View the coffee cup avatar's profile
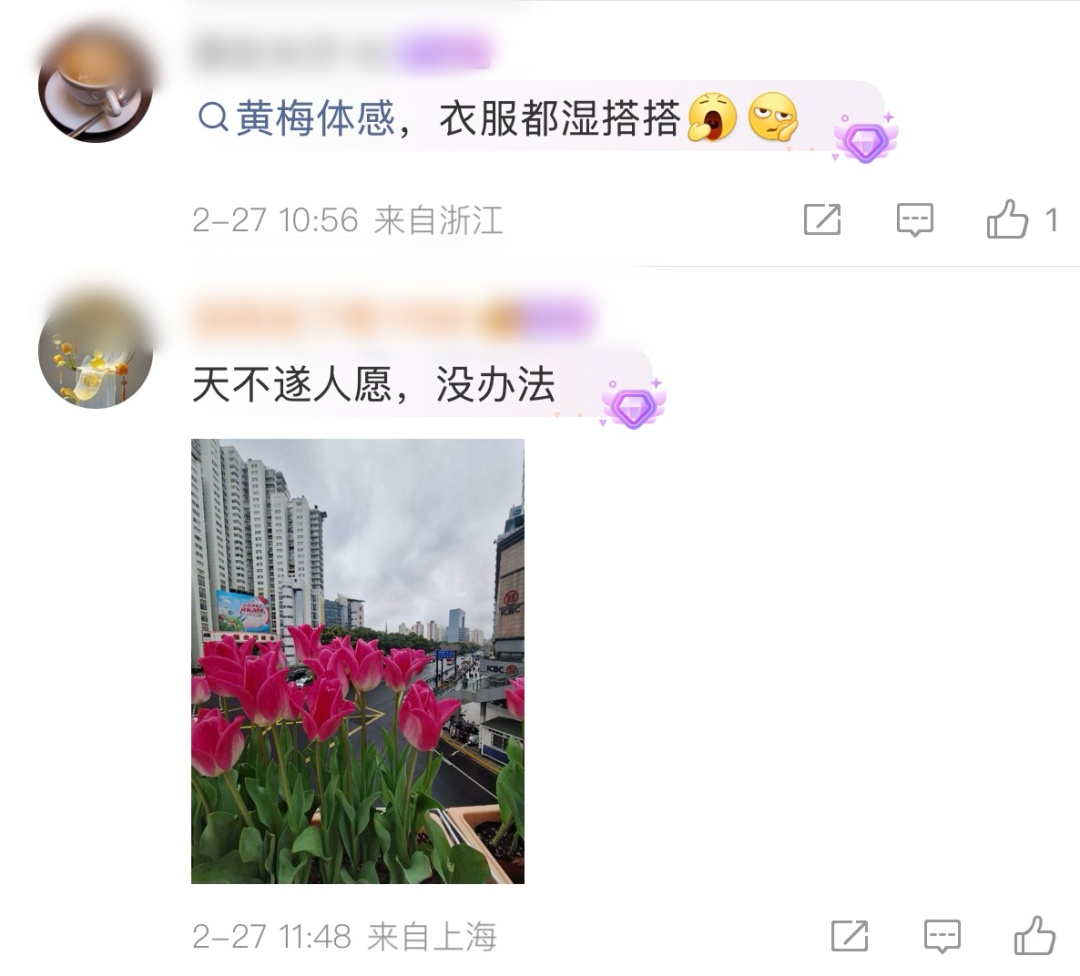Viewport: 1080px width, 976px height. [x=95, y=84]
